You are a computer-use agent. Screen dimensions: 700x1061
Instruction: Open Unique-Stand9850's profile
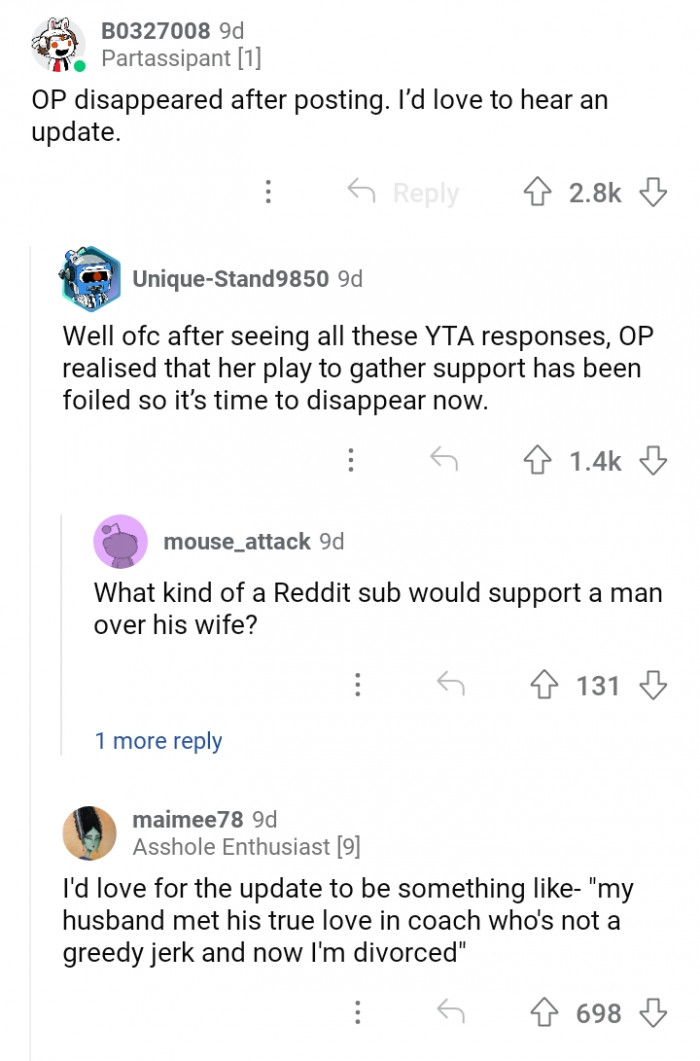click(230, 279)
